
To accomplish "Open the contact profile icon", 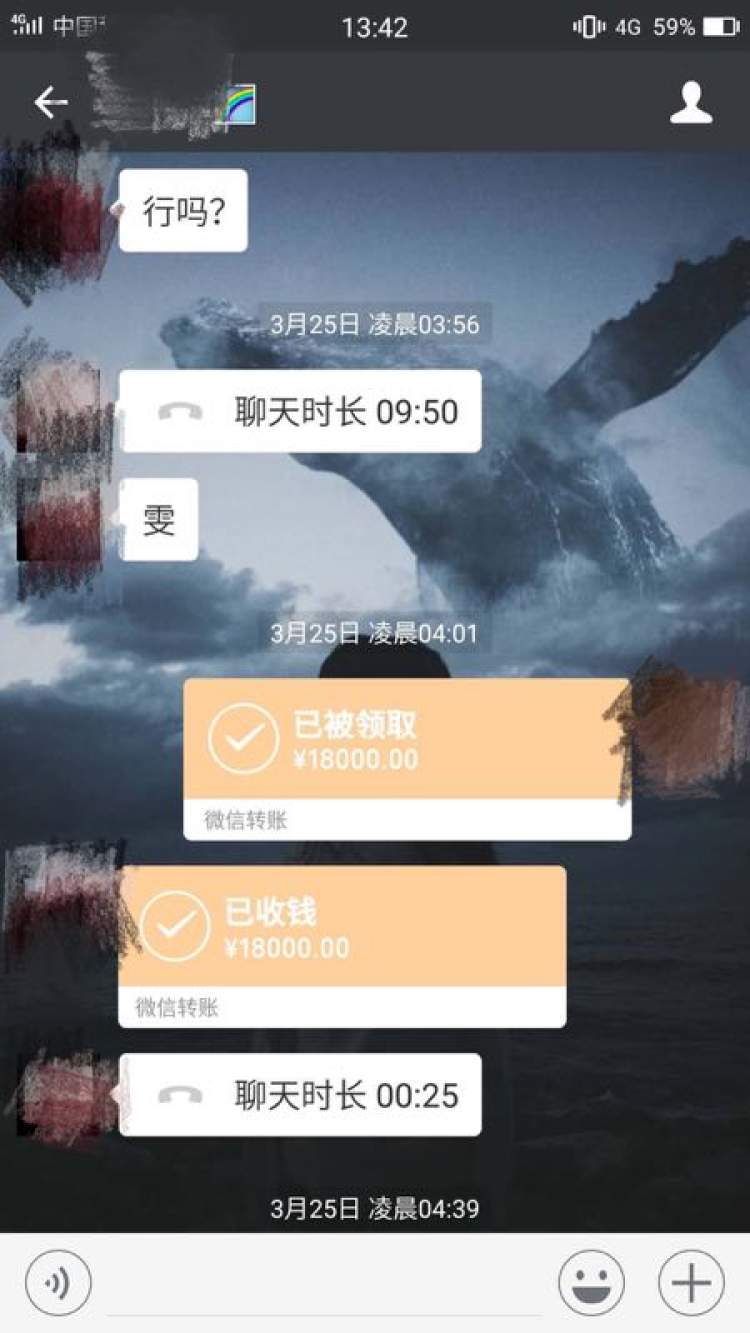I will point(690,103).
